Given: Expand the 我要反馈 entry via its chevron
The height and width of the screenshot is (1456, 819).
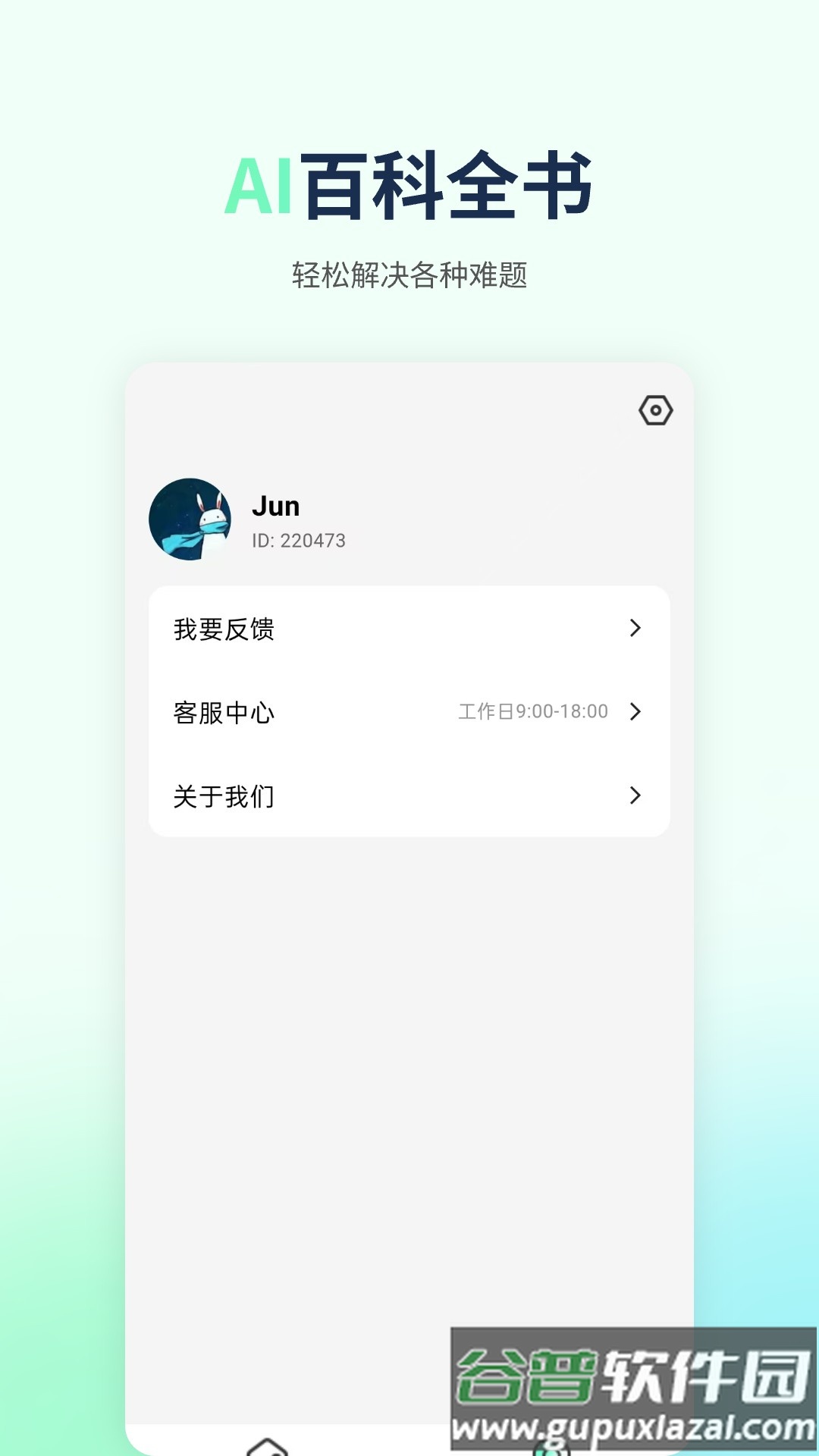Looking at the screenshot, I should pyautogui.click(x=634, y=628).
